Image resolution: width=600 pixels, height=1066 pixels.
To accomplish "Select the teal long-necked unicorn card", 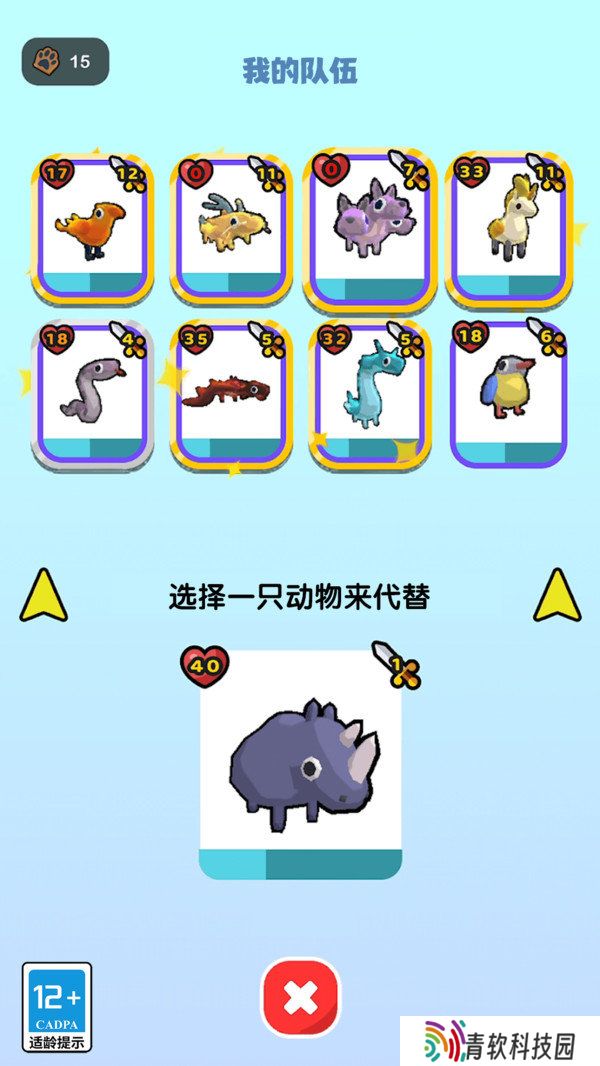I will 370,394.
